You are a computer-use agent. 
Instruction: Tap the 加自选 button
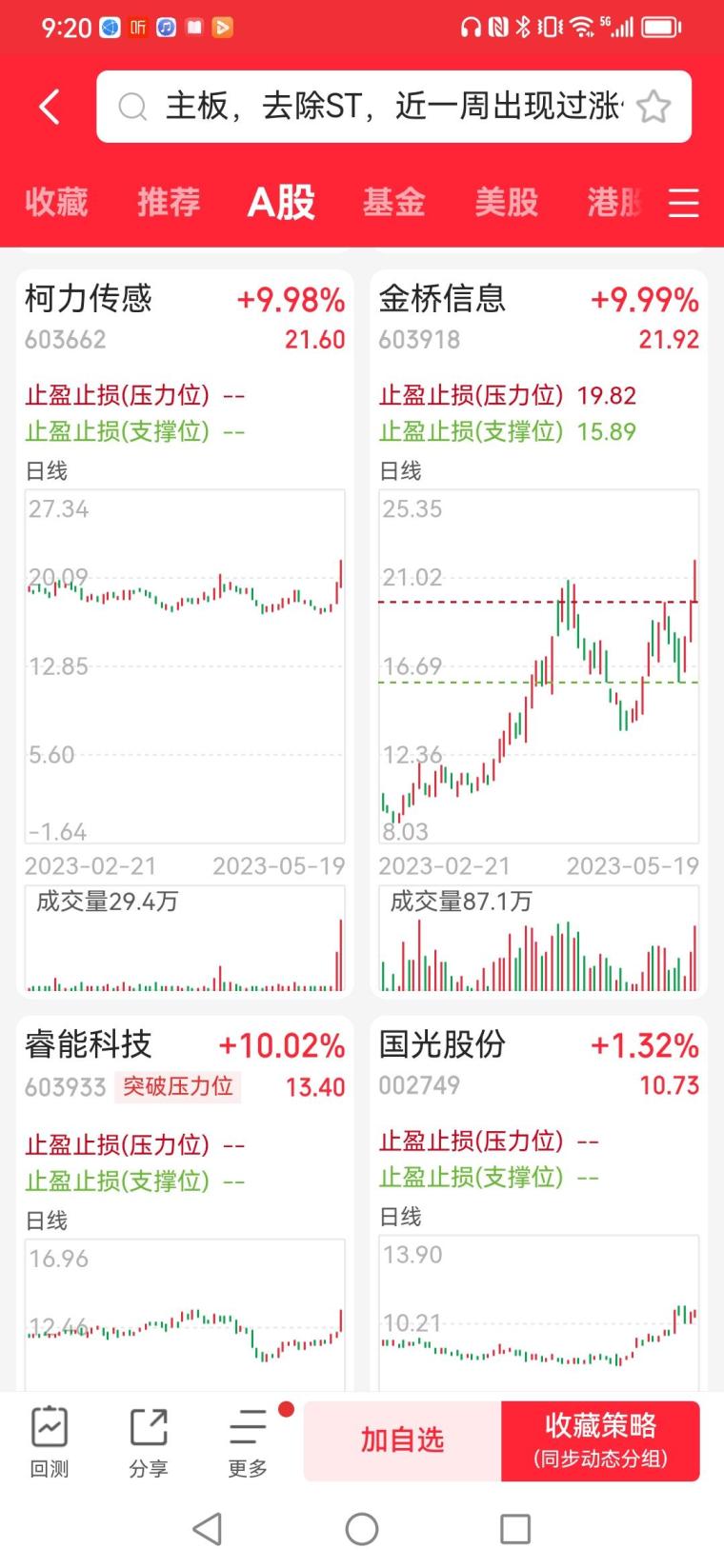point(402,1440)
